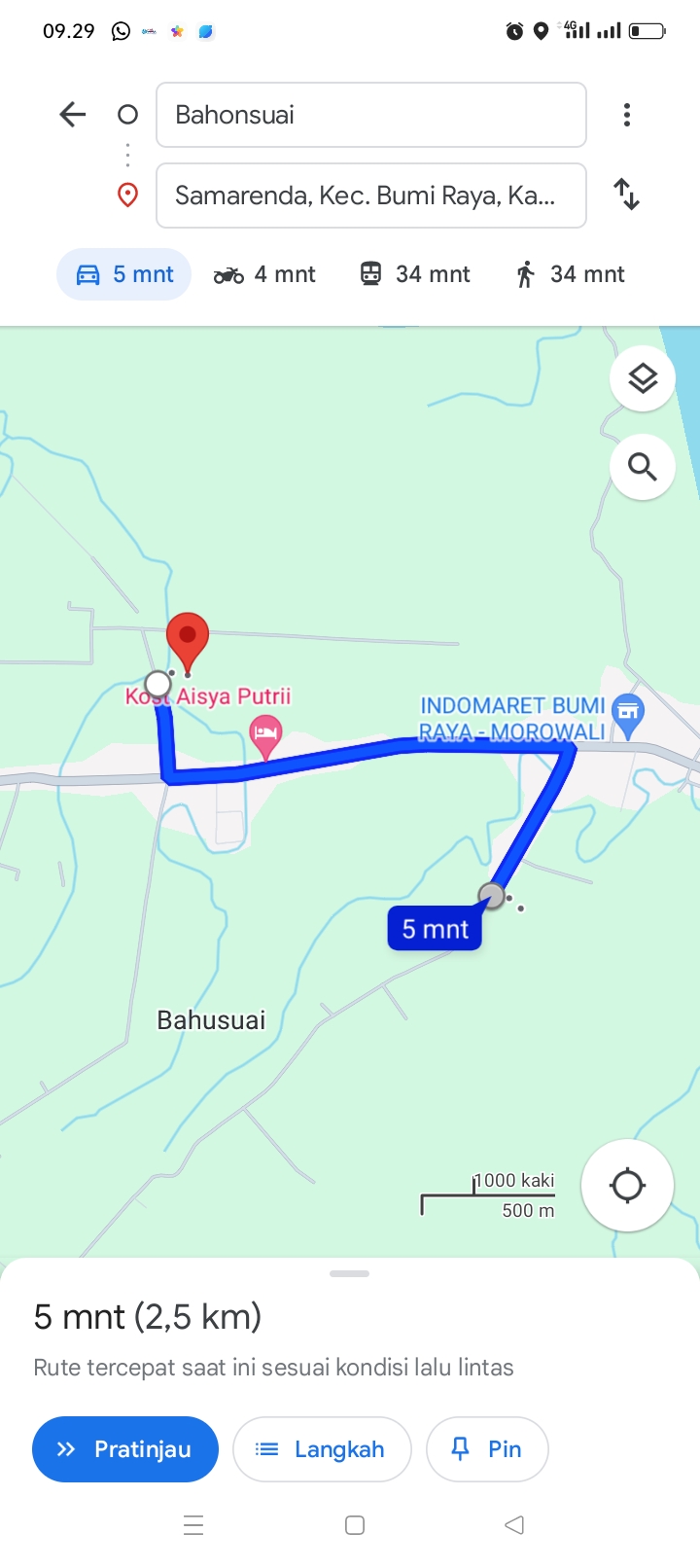Screen dimensions: 700x1568
Task: Search along the route
Action: pyautogui.click(x=643, y=467)
